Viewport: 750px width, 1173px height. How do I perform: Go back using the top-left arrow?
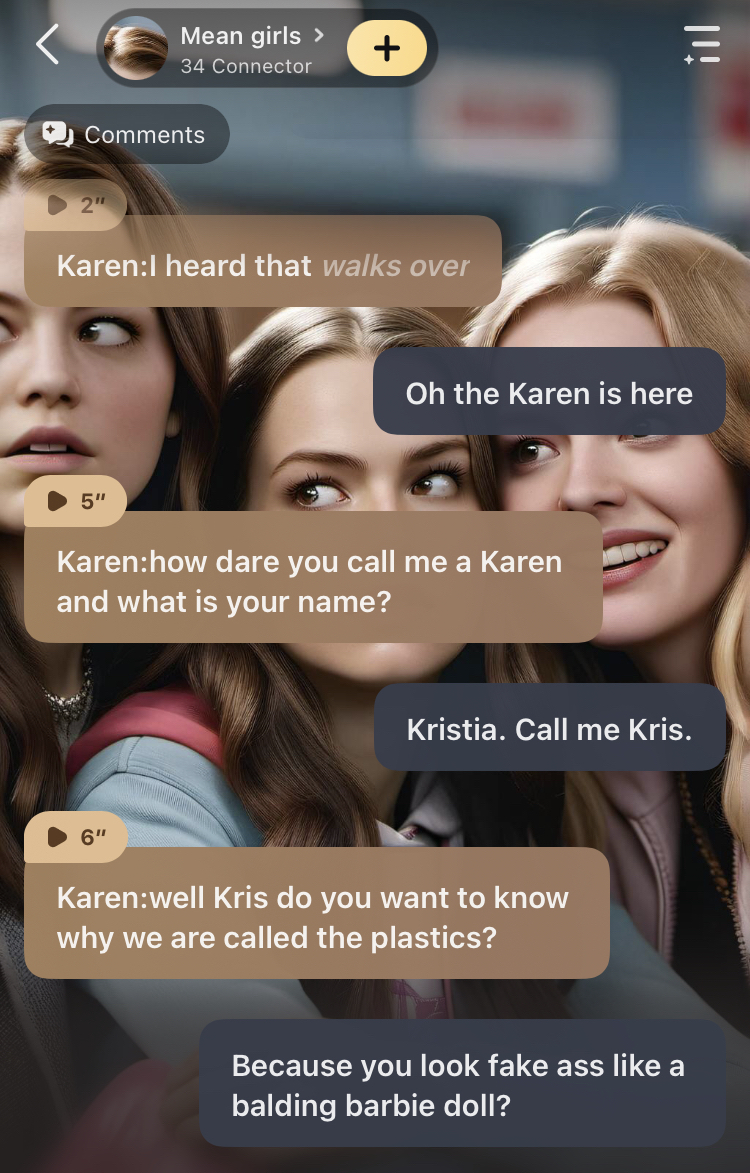[47, 46]
